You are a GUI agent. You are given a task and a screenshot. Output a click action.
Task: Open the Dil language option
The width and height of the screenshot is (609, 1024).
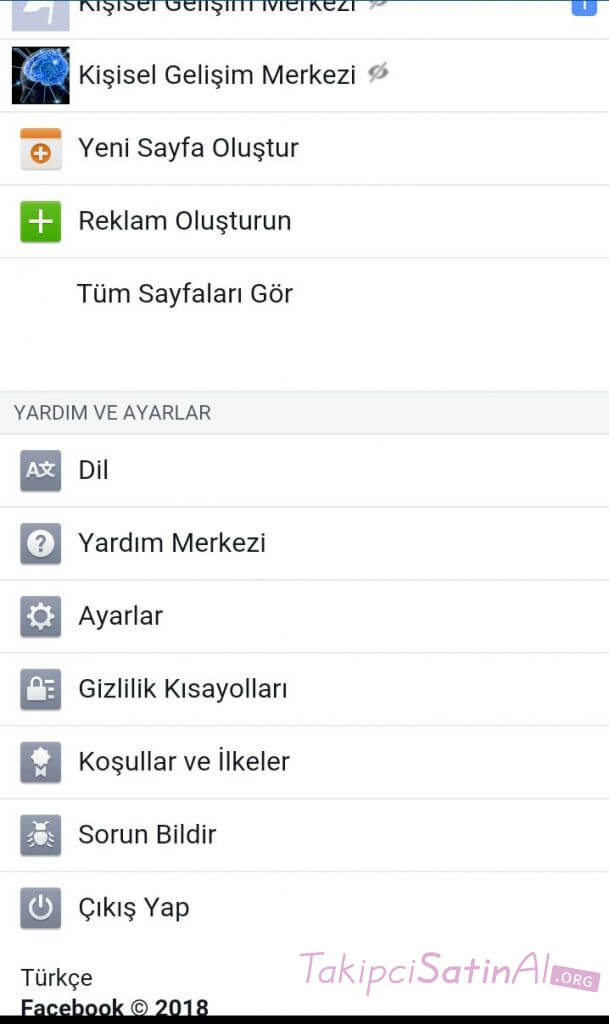tap(304, 471)
